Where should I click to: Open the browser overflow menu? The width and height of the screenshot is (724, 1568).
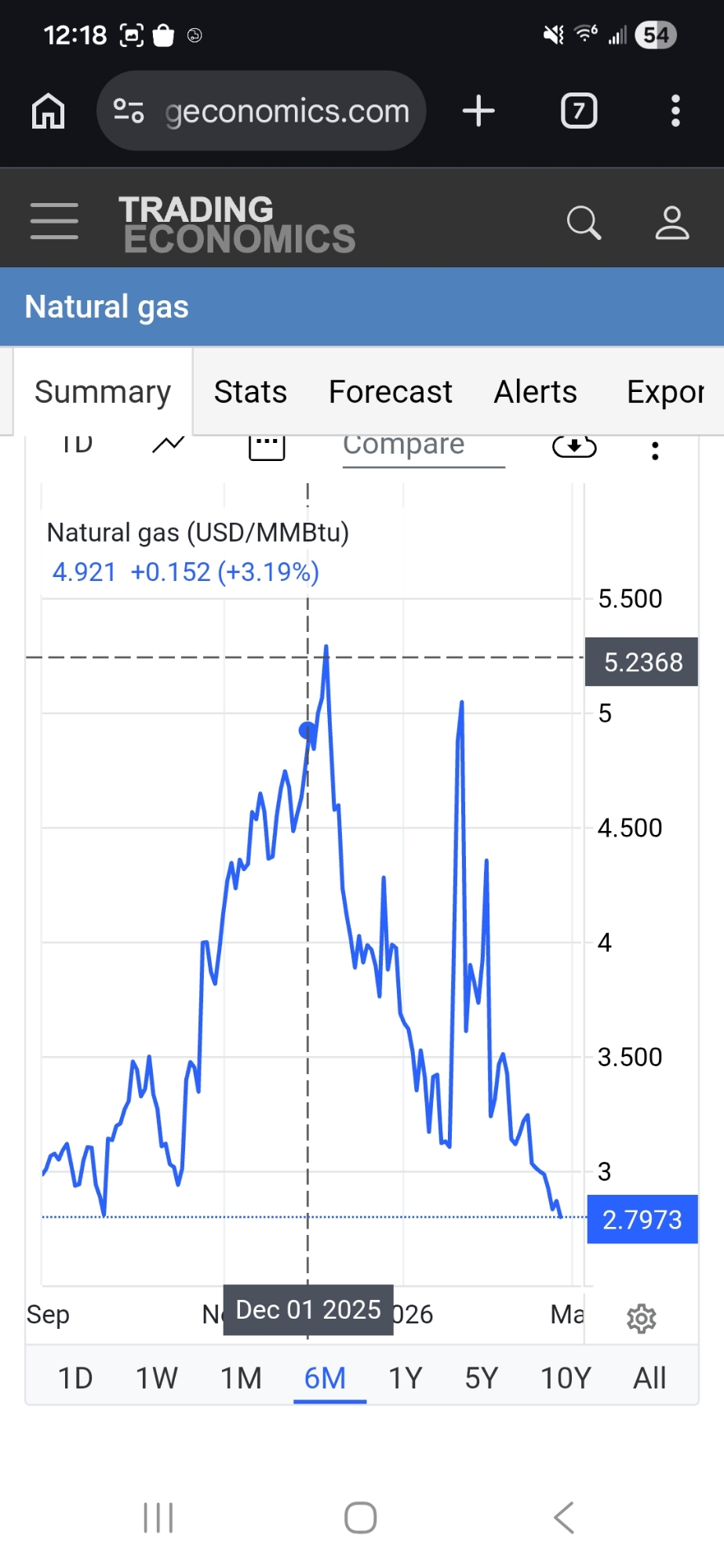675,111
